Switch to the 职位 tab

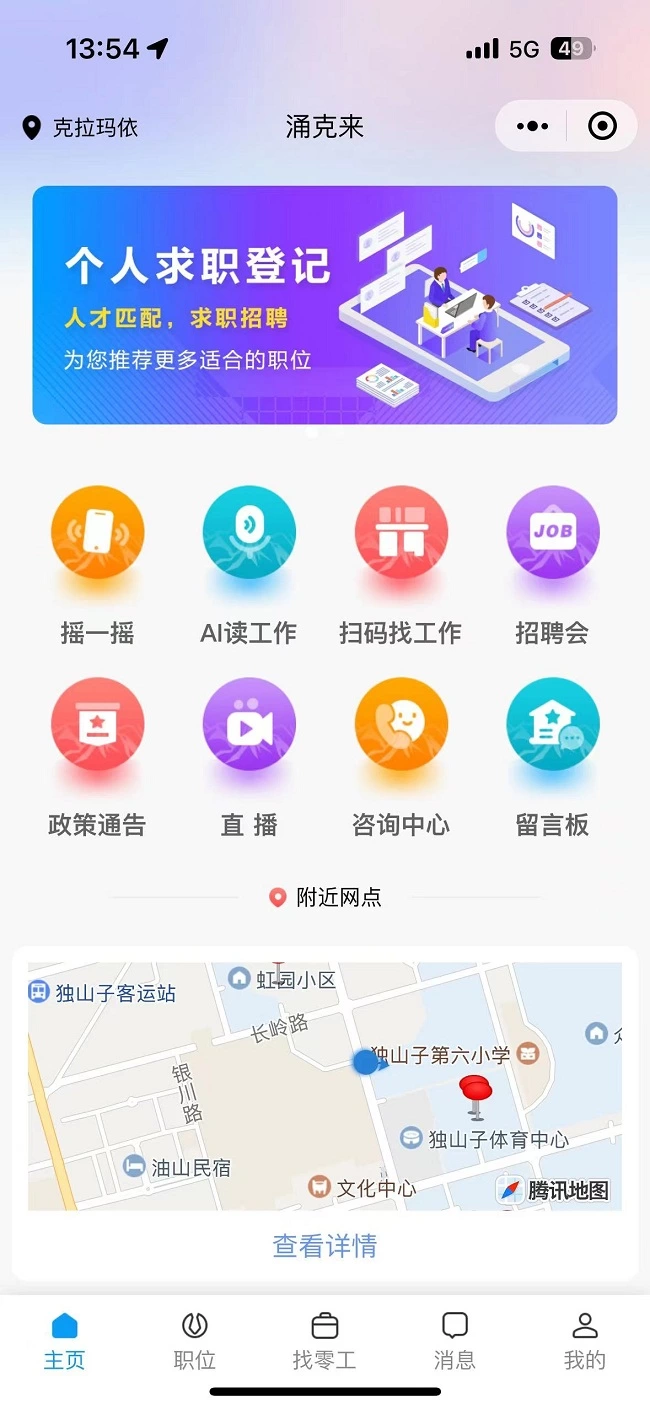pos(194,1341)
